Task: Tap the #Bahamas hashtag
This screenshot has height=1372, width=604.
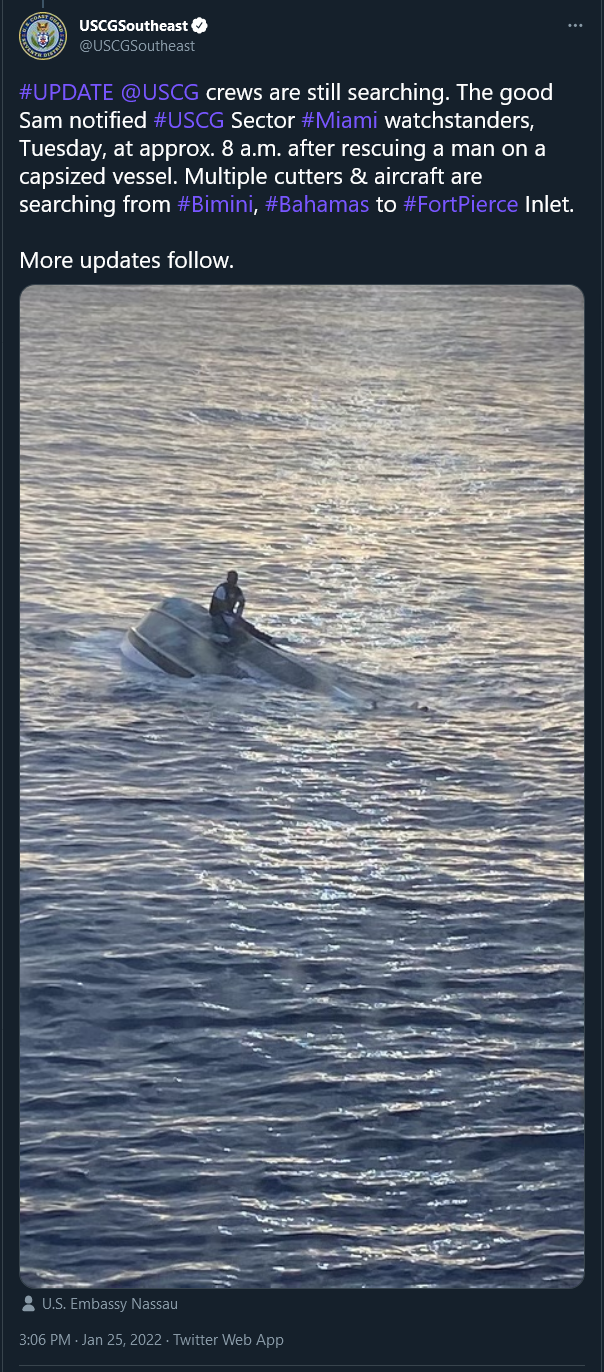Action: click(x=317, y=206)
